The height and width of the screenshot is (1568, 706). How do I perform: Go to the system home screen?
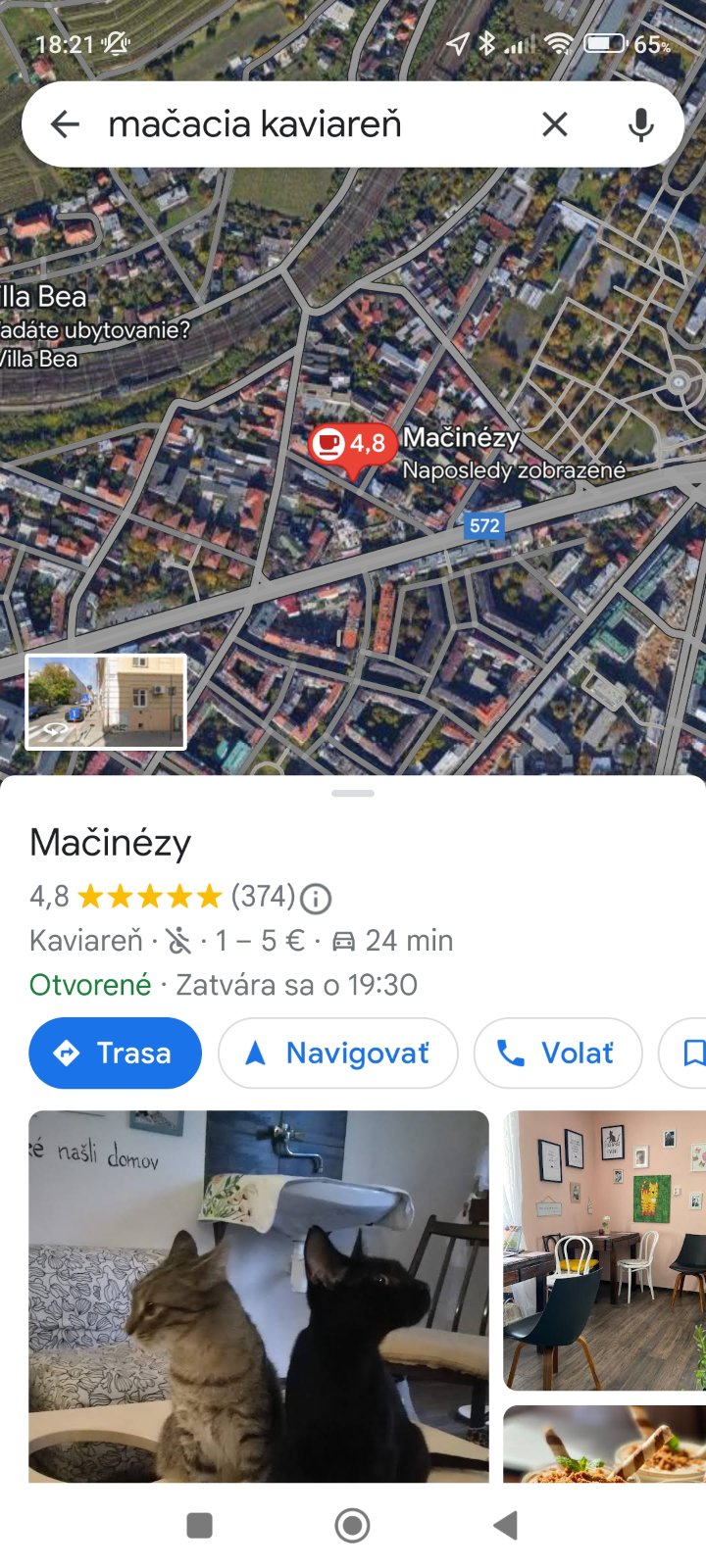(x=352, y=1525)
